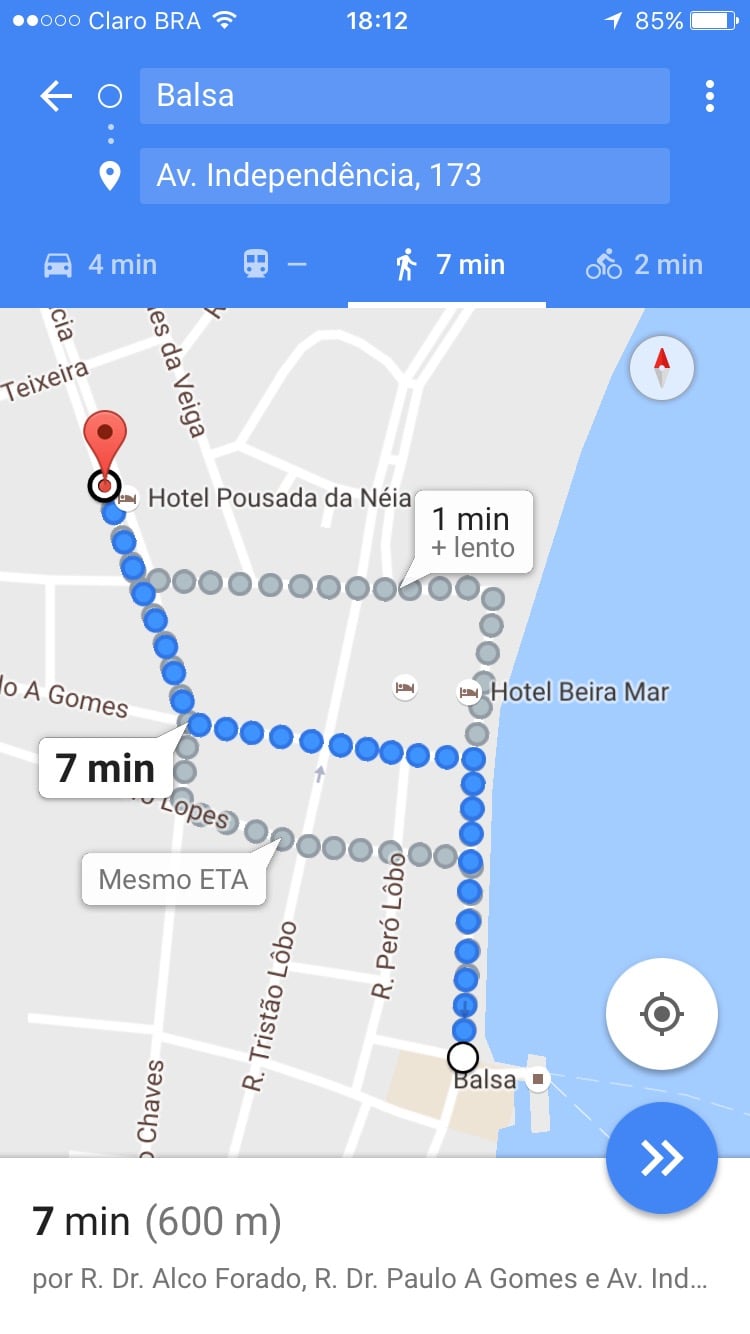The image size is (750, 1334).
Task: Tap the red destination pin
Action: (104, 440)
